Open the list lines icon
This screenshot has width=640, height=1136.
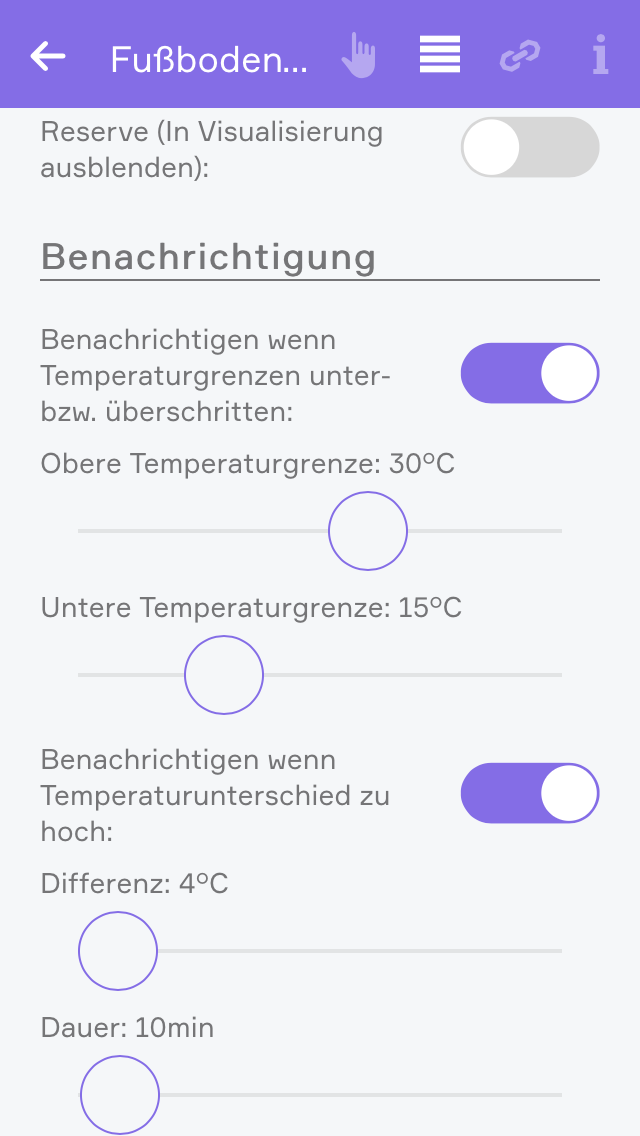(x=440, y=55)
